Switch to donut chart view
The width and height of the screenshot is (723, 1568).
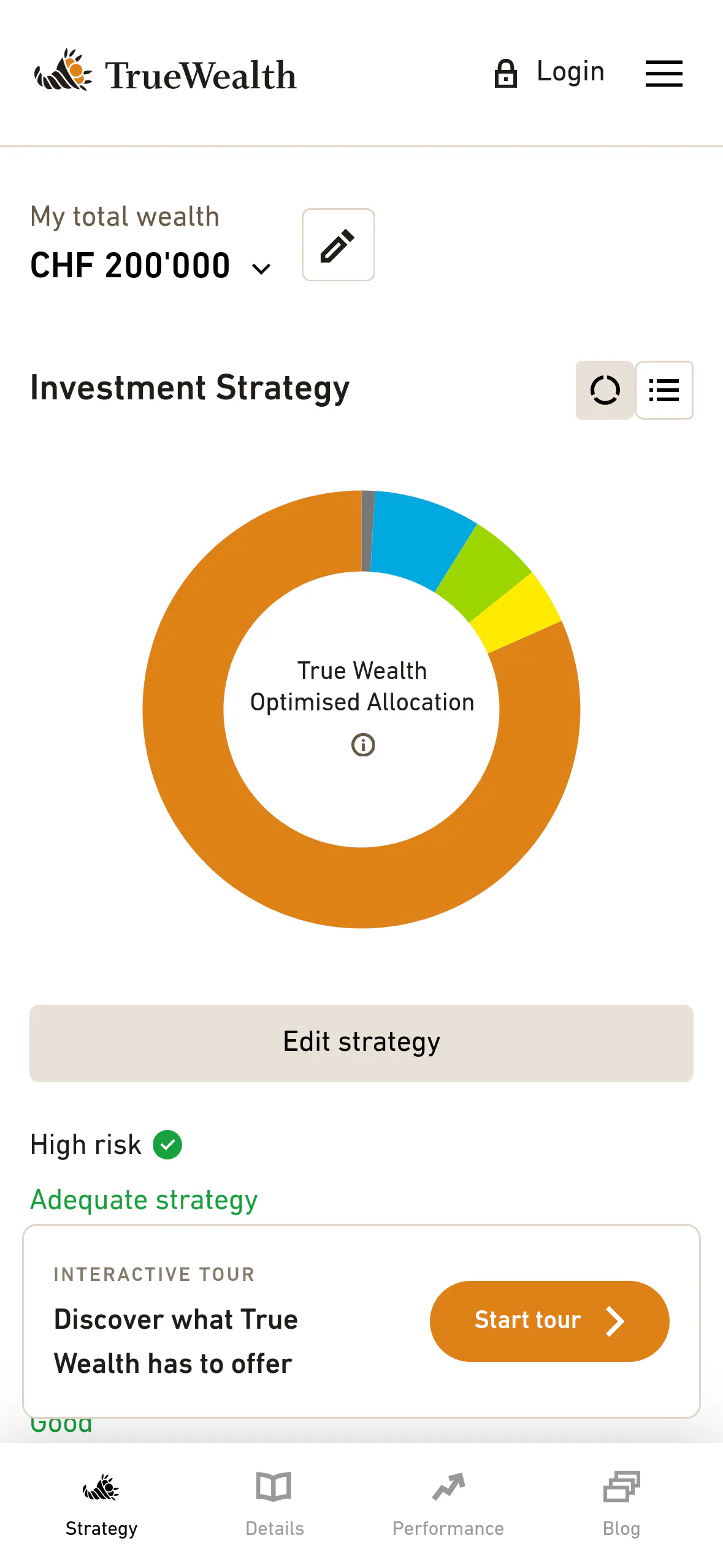tap(605, 390)
